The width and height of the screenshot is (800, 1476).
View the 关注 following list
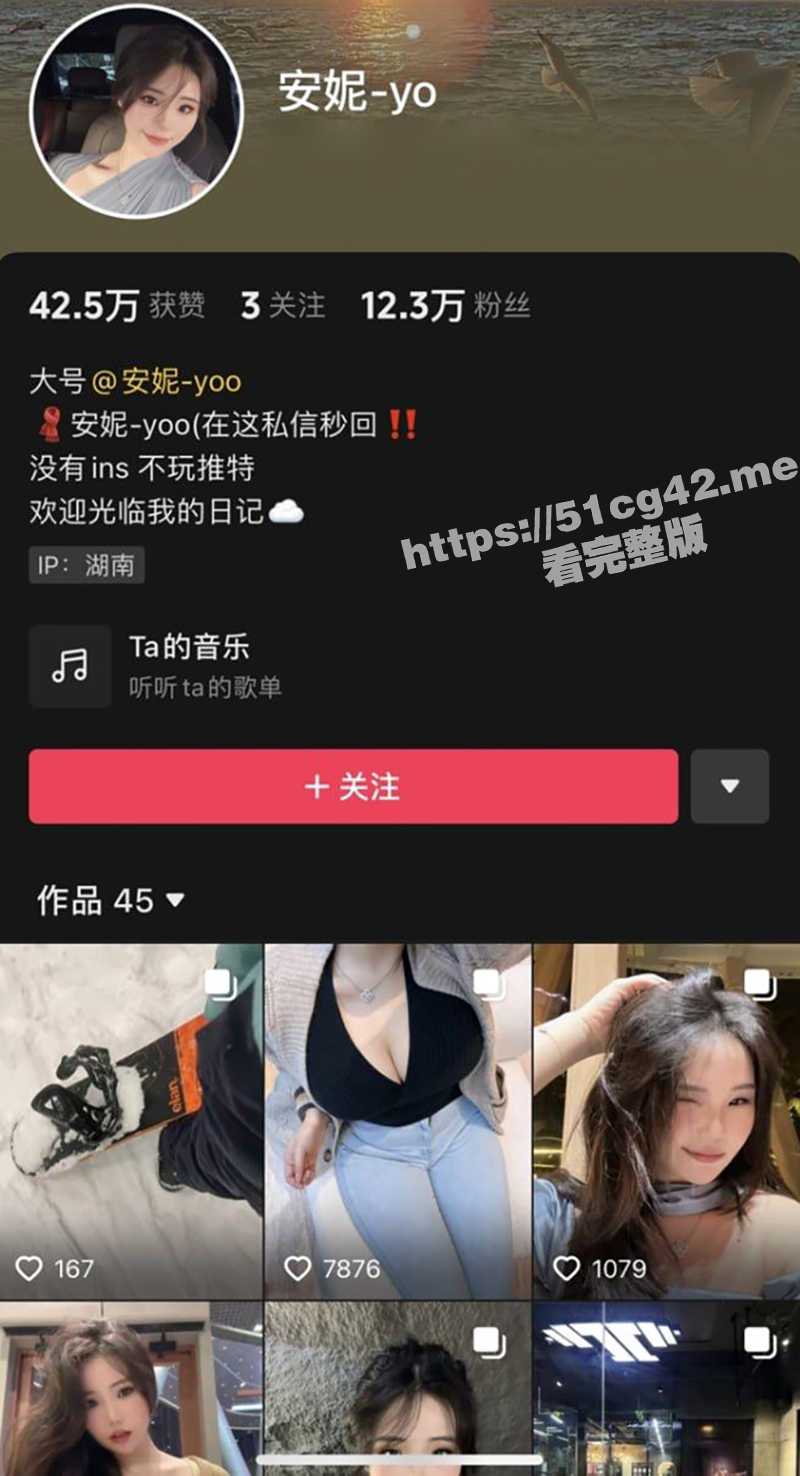(x=283, y=306)
